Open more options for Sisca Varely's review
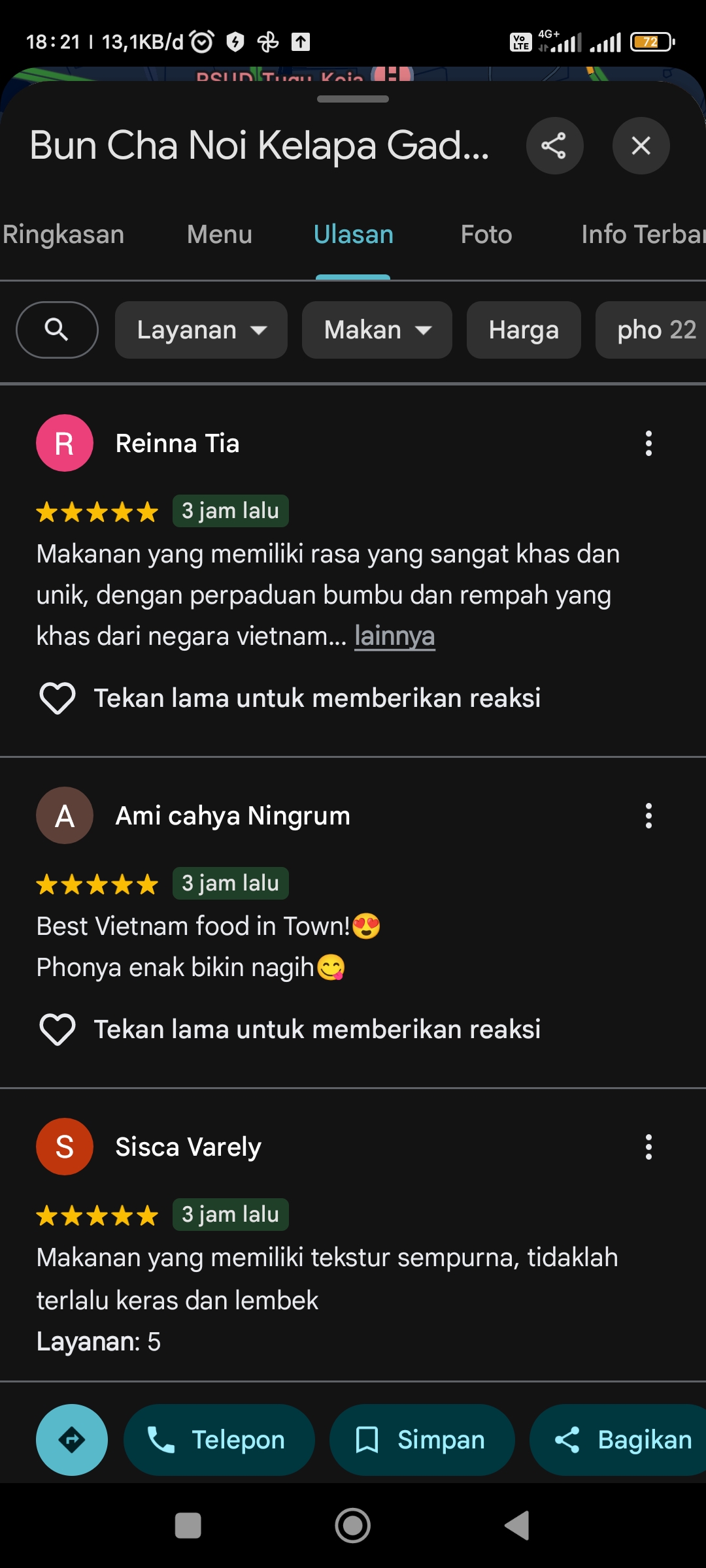The image size is (706, 1568). coord(648,1147)
